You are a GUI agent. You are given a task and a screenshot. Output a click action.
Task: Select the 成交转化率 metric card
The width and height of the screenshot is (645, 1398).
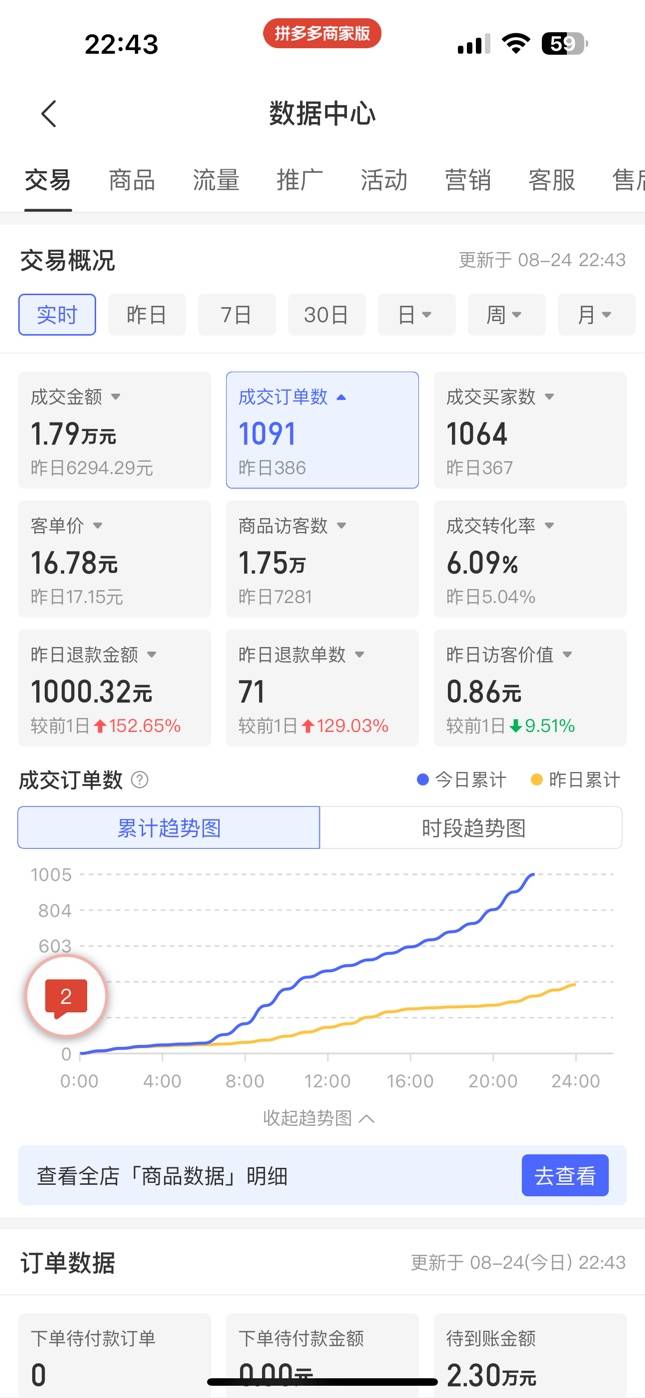530,559
